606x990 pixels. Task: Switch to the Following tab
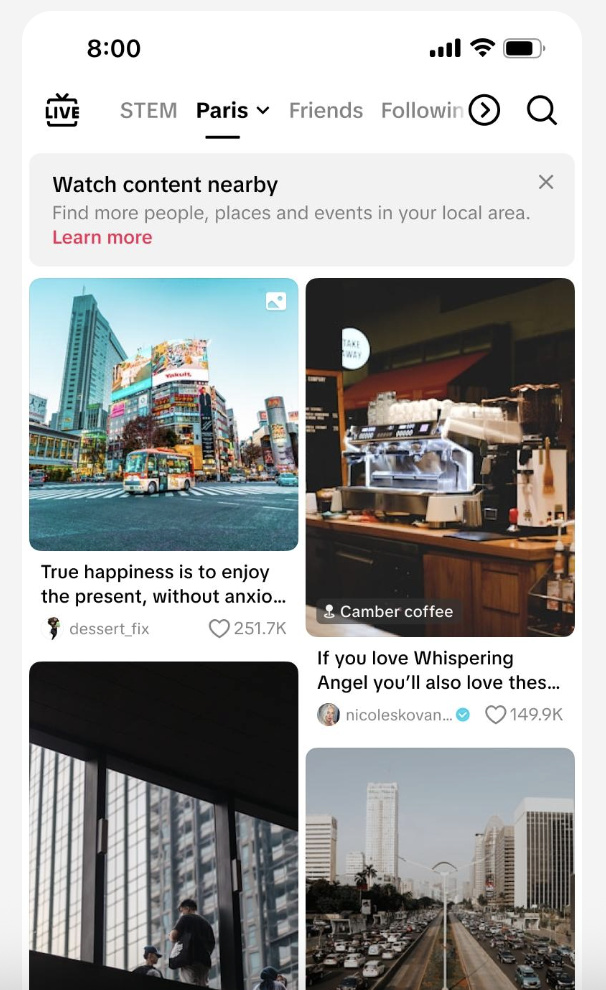[x=421, y=110]
